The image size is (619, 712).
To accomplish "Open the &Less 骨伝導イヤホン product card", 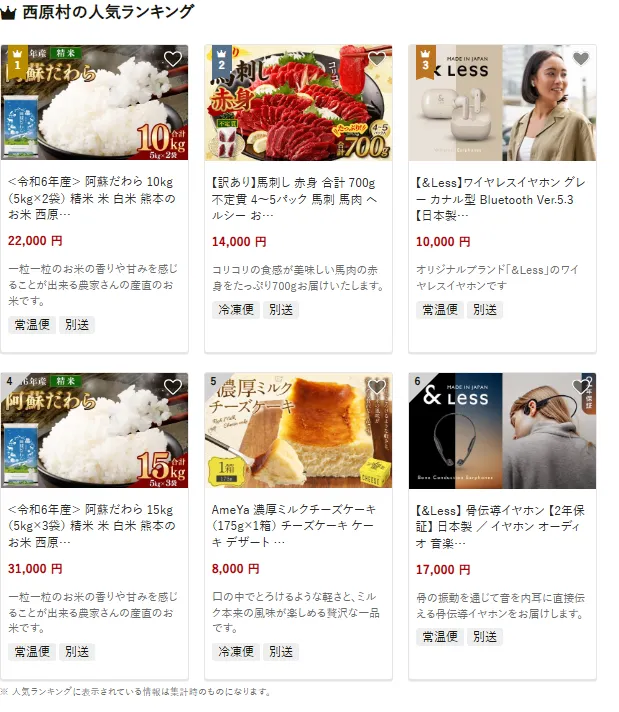I will [502, 525].
